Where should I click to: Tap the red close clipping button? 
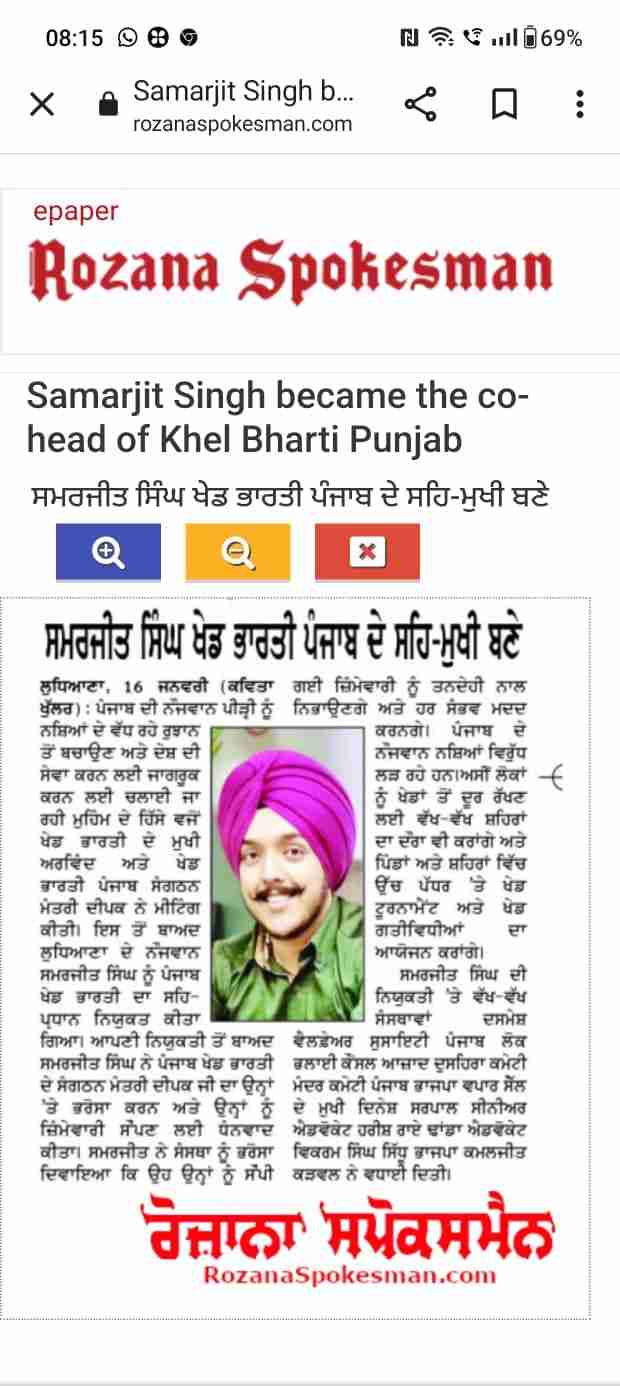[367, 552]
